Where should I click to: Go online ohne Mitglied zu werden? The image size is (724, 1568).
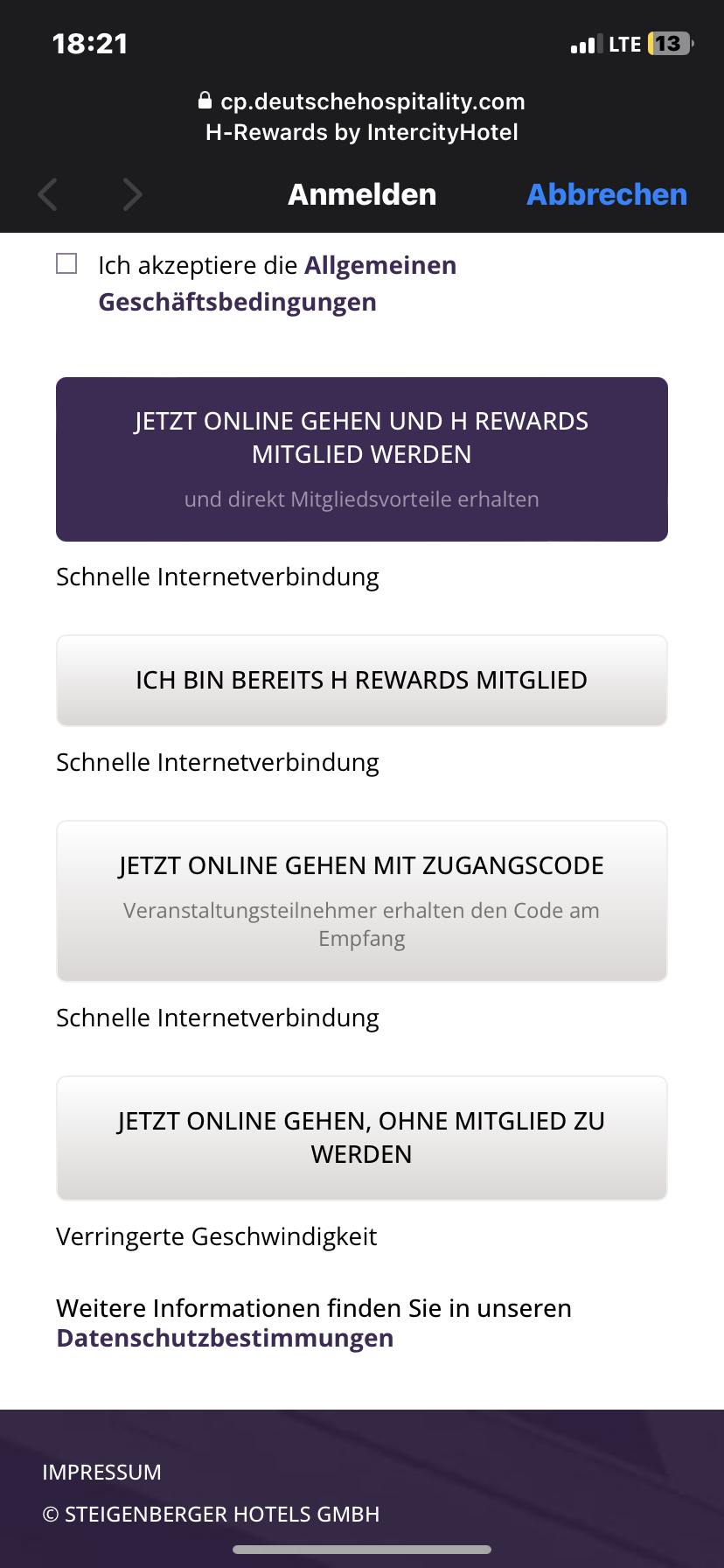pyautogui.click(x=362, y=1137)
